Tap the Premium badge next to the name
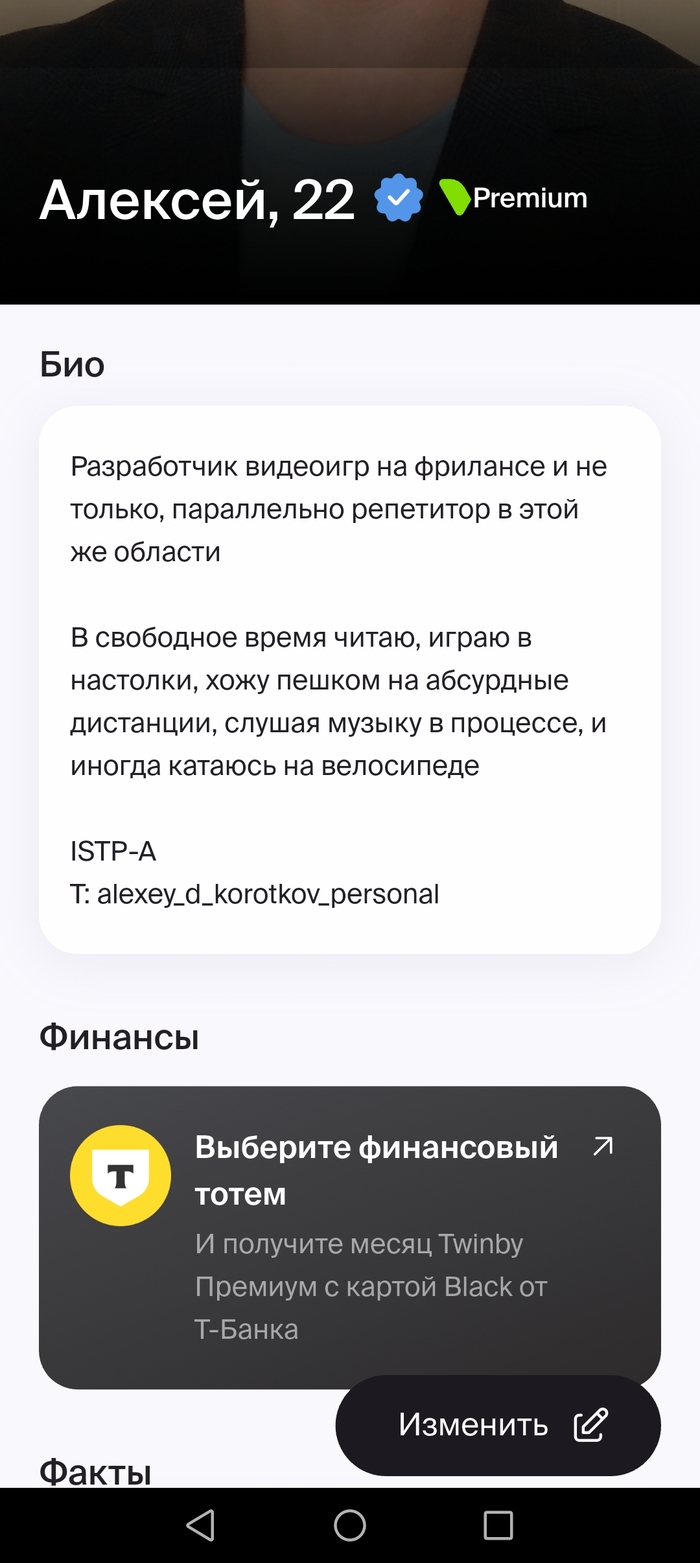This screenshot has height=1563, width=700. (513, 198)
